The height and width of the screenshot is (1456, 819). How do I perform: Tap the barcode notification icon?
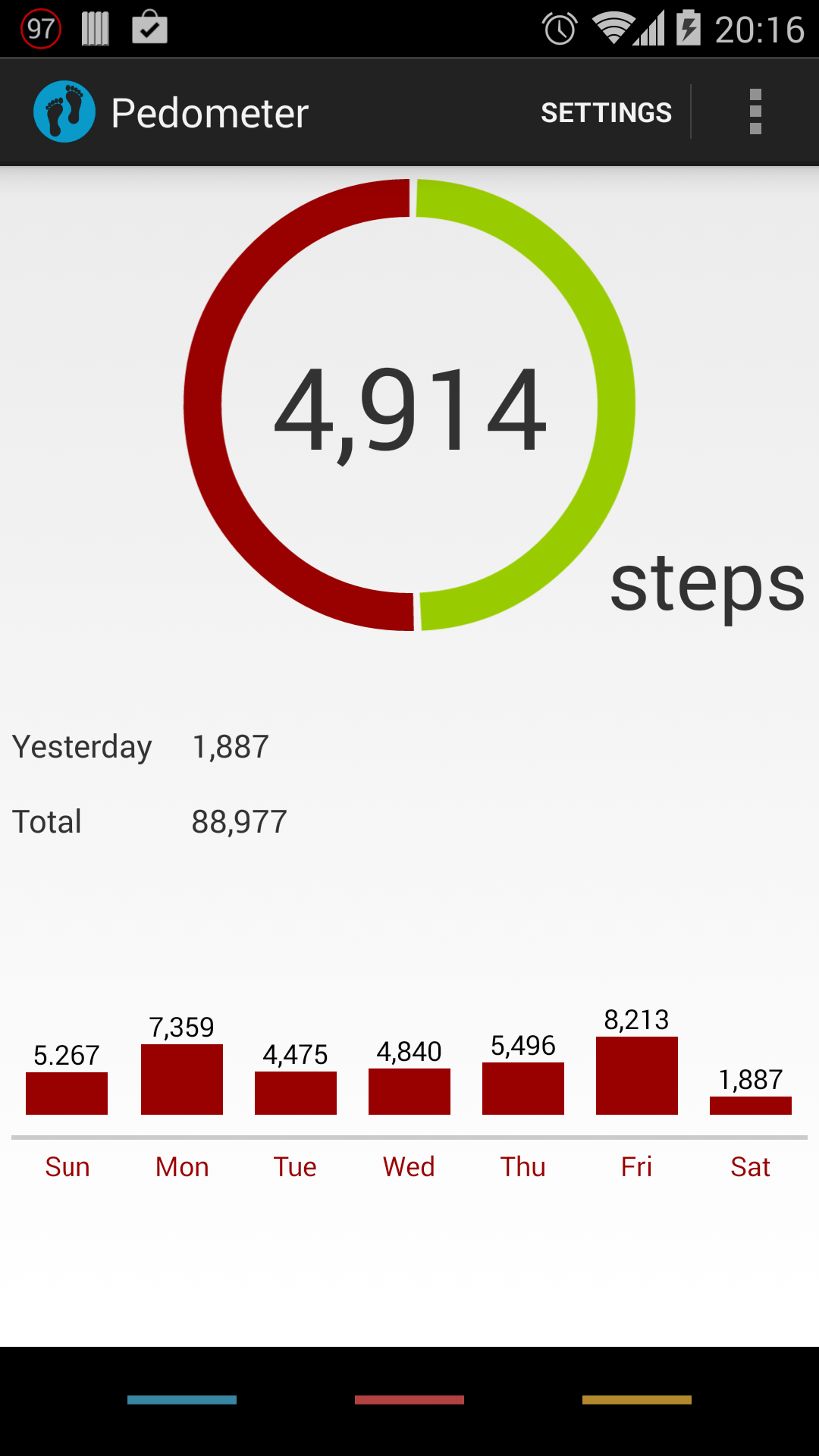pos(93,27)
